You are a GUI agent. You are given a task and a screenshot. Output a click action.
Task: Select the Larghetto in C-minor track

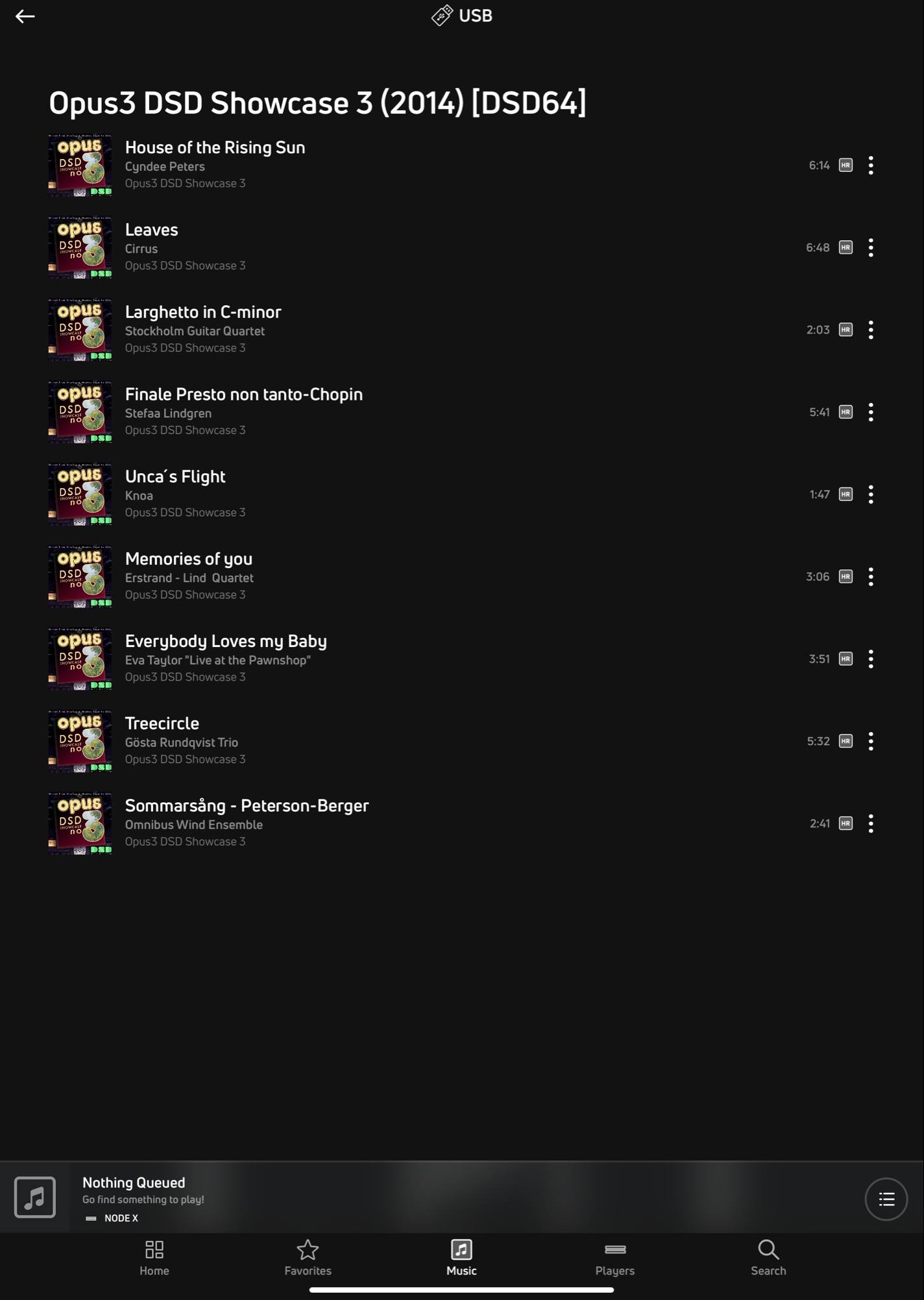coord(202,312)
